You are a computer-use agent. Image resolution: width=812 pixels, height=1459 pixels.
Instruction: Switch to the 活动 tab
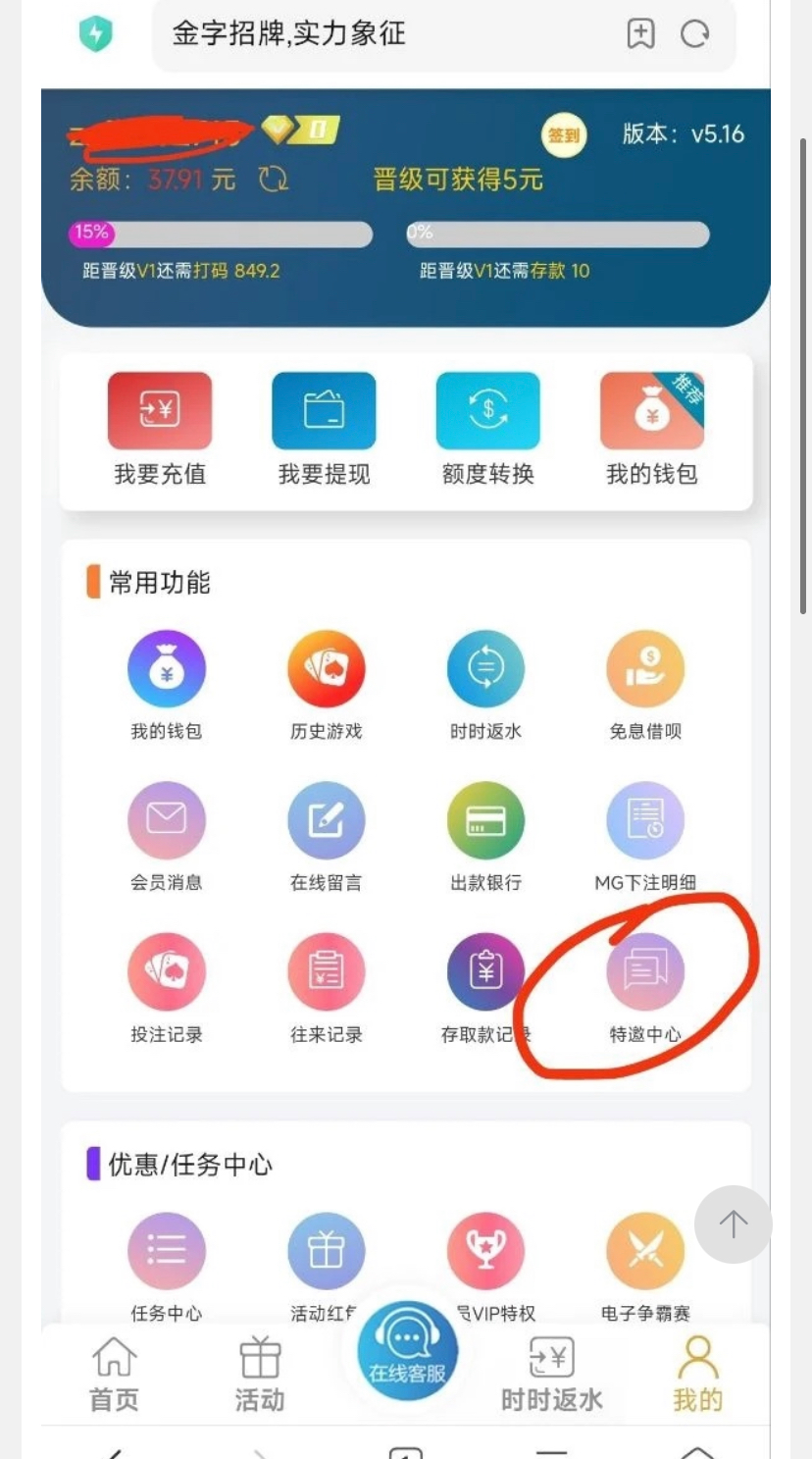260,1374
